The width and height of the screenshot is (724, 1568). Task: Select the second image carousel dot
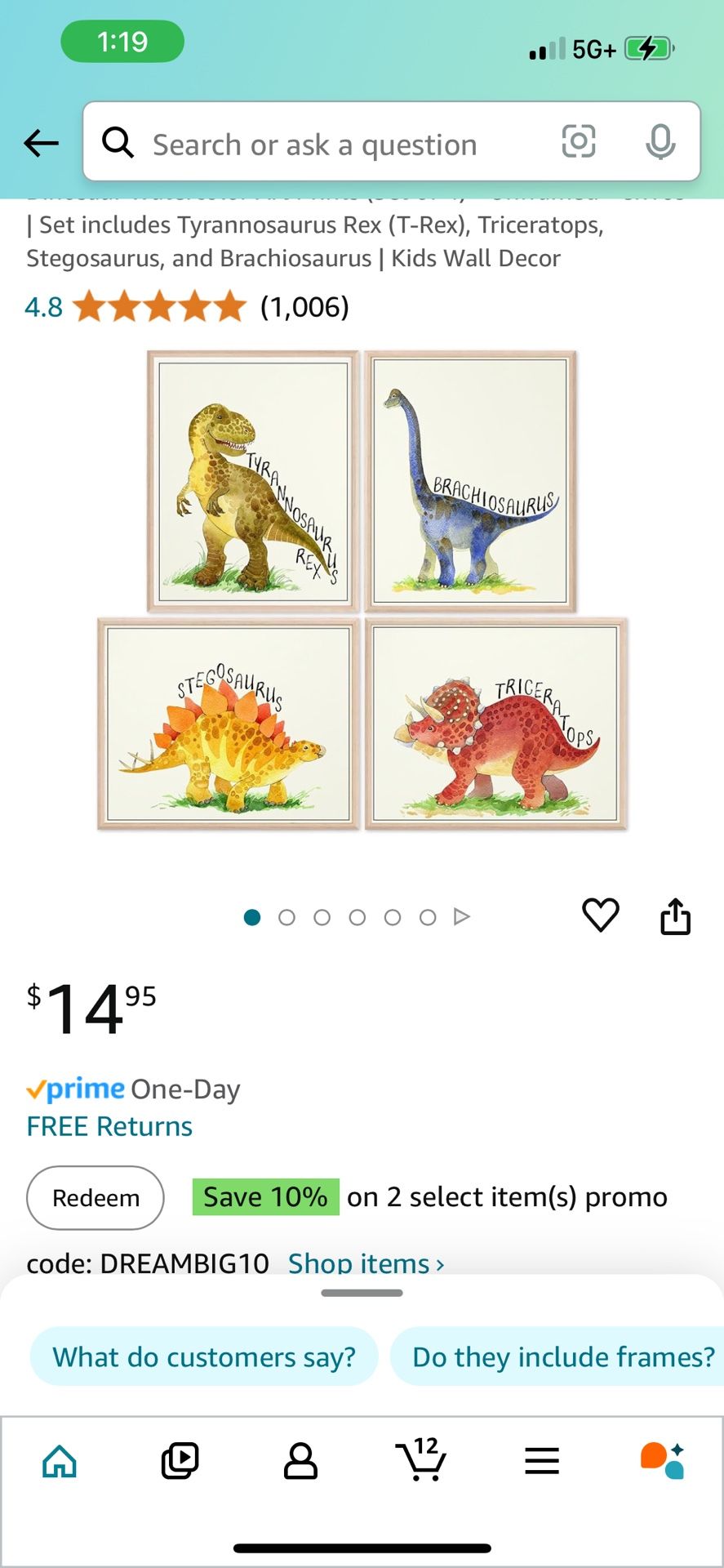click(287, 917)
